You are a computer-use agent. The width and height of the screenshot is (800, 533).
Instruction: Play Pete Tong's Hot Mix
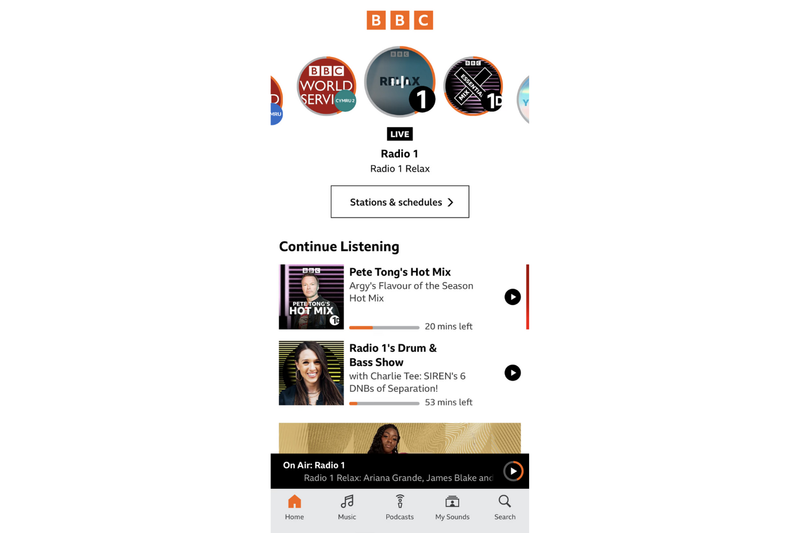(x=512, y=297)
